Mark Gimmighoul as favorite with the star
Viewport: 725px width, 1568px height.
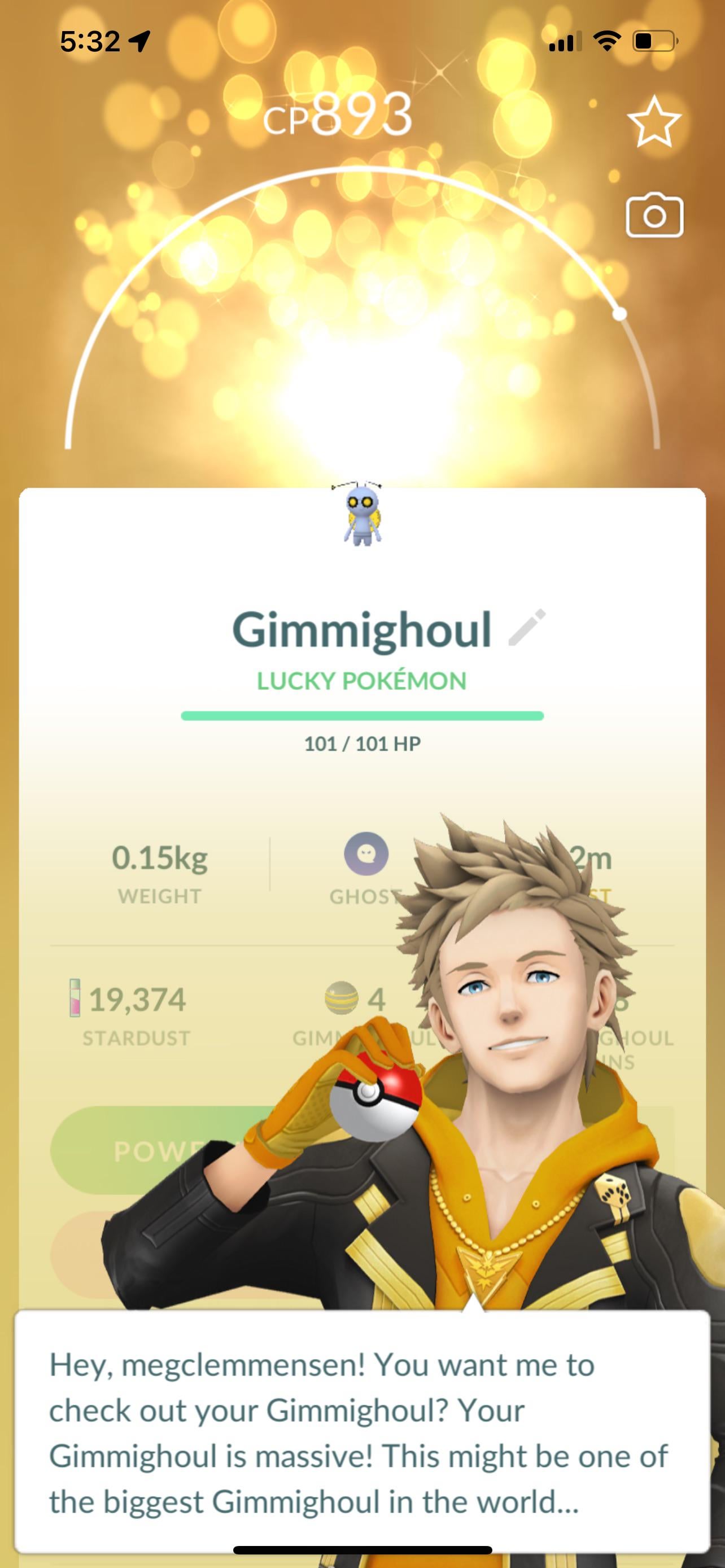tap(654, 122)
